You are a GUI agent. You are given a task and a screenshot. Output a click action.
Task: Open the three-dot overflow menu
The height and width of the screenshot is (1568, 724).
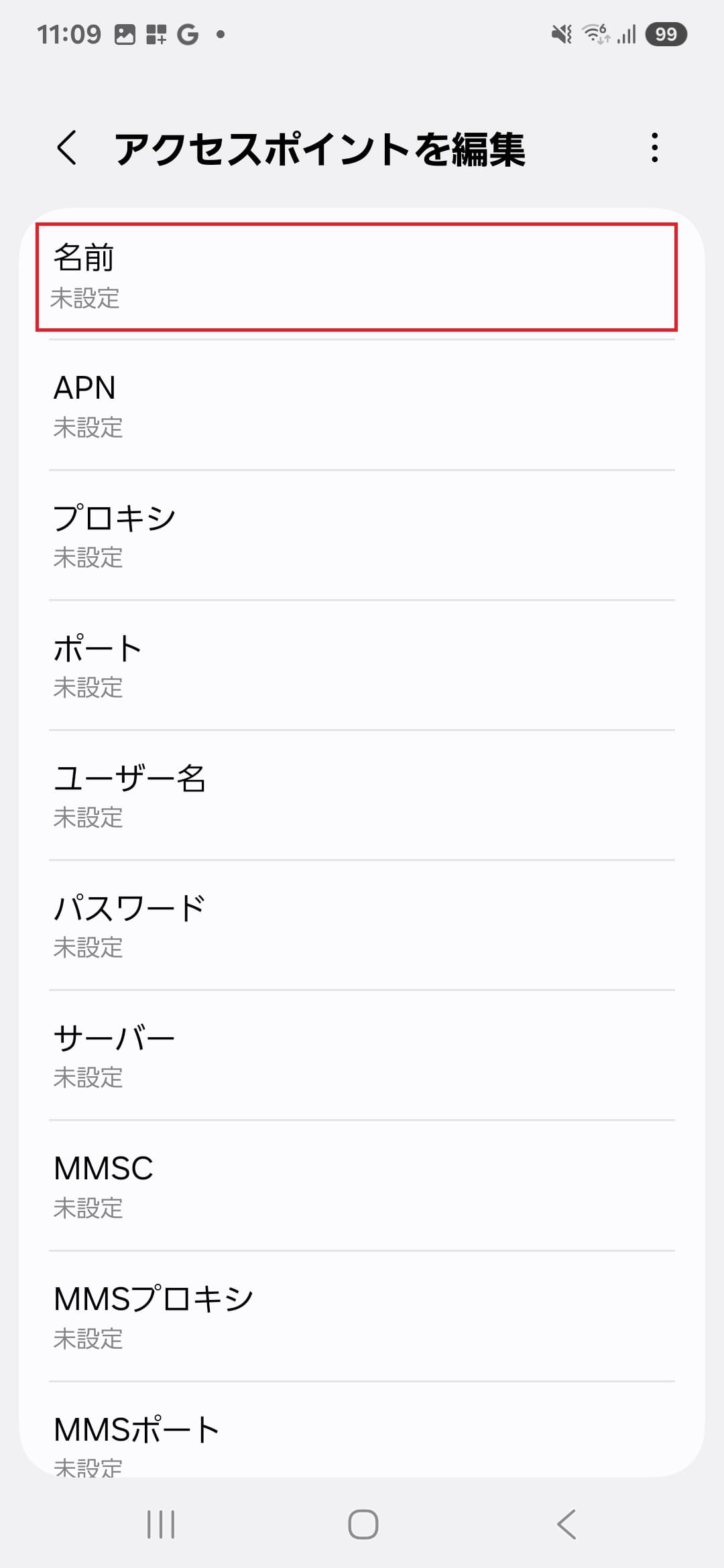click(x=655, y=149)
